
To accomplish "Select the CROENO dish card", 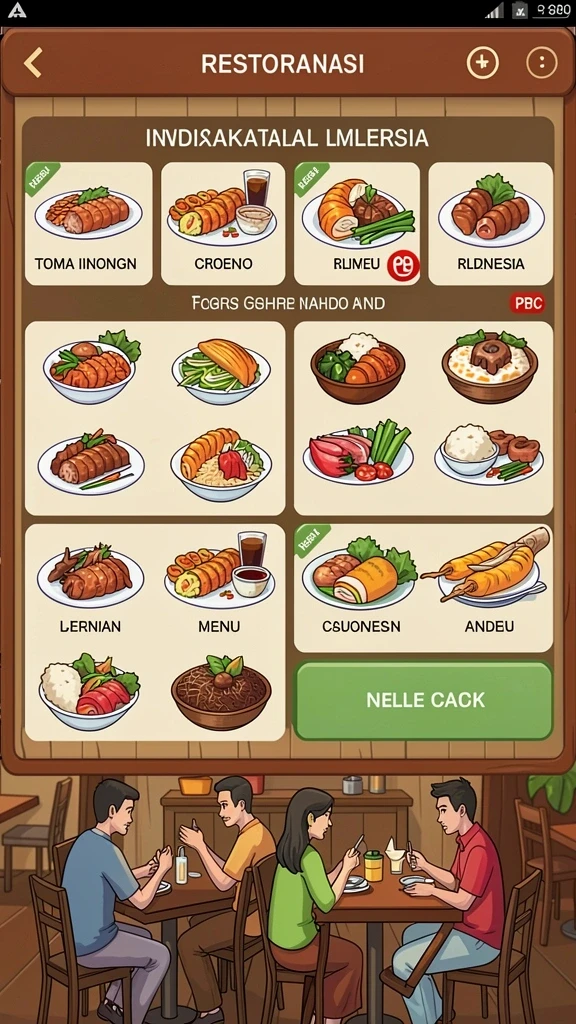I will click(x=223, y=223).
